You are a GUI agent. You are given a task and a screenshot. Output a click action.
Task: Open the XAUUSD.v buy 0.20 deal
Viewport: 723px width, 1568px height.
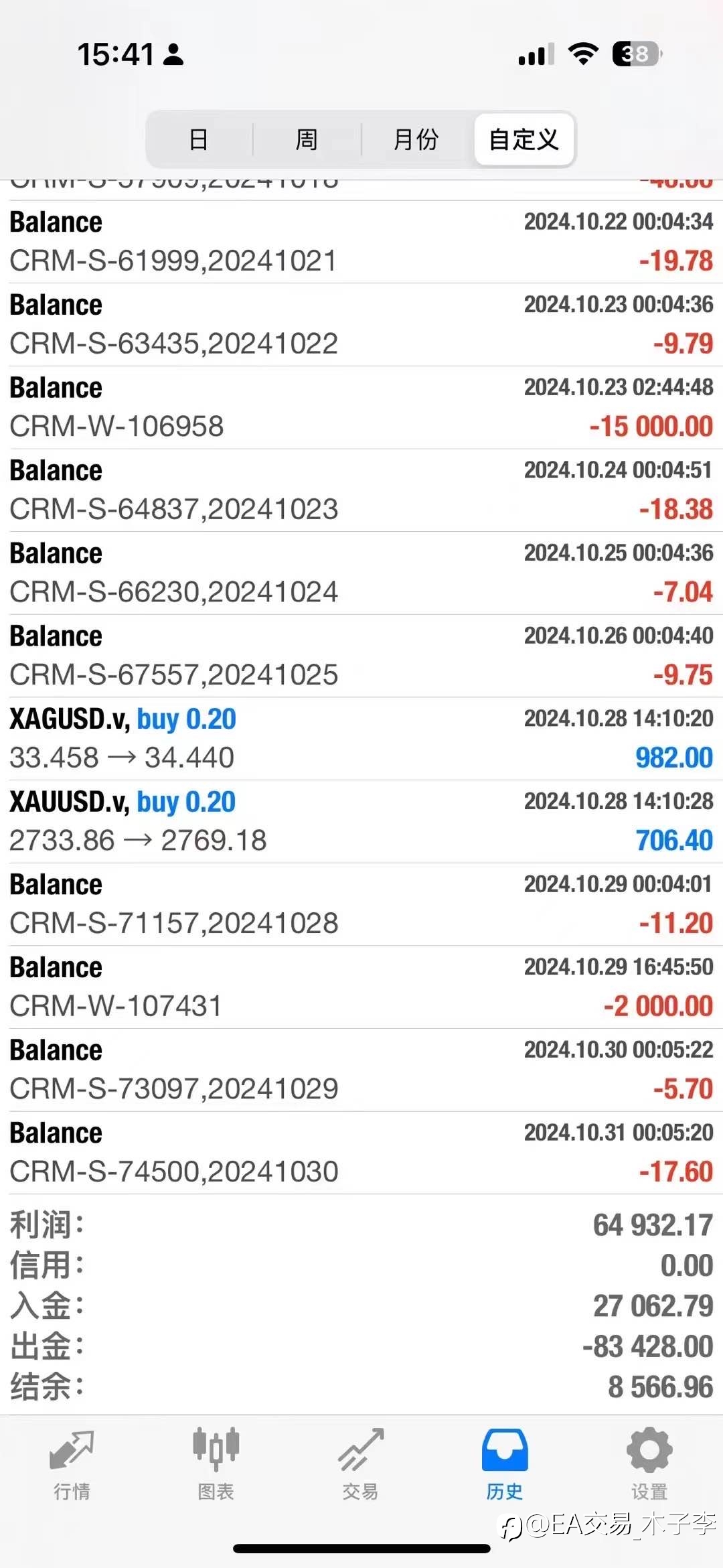[361, 822]
